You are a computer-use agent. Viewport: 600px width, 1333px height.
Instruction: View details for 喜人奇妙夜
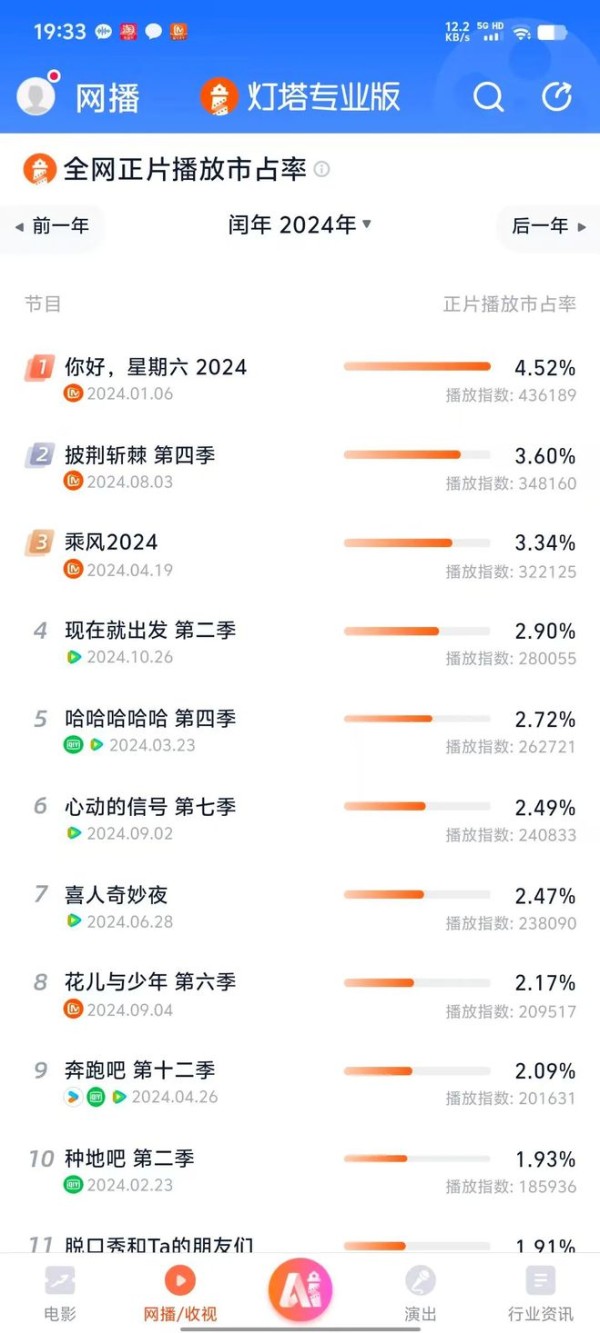(300, 907)
